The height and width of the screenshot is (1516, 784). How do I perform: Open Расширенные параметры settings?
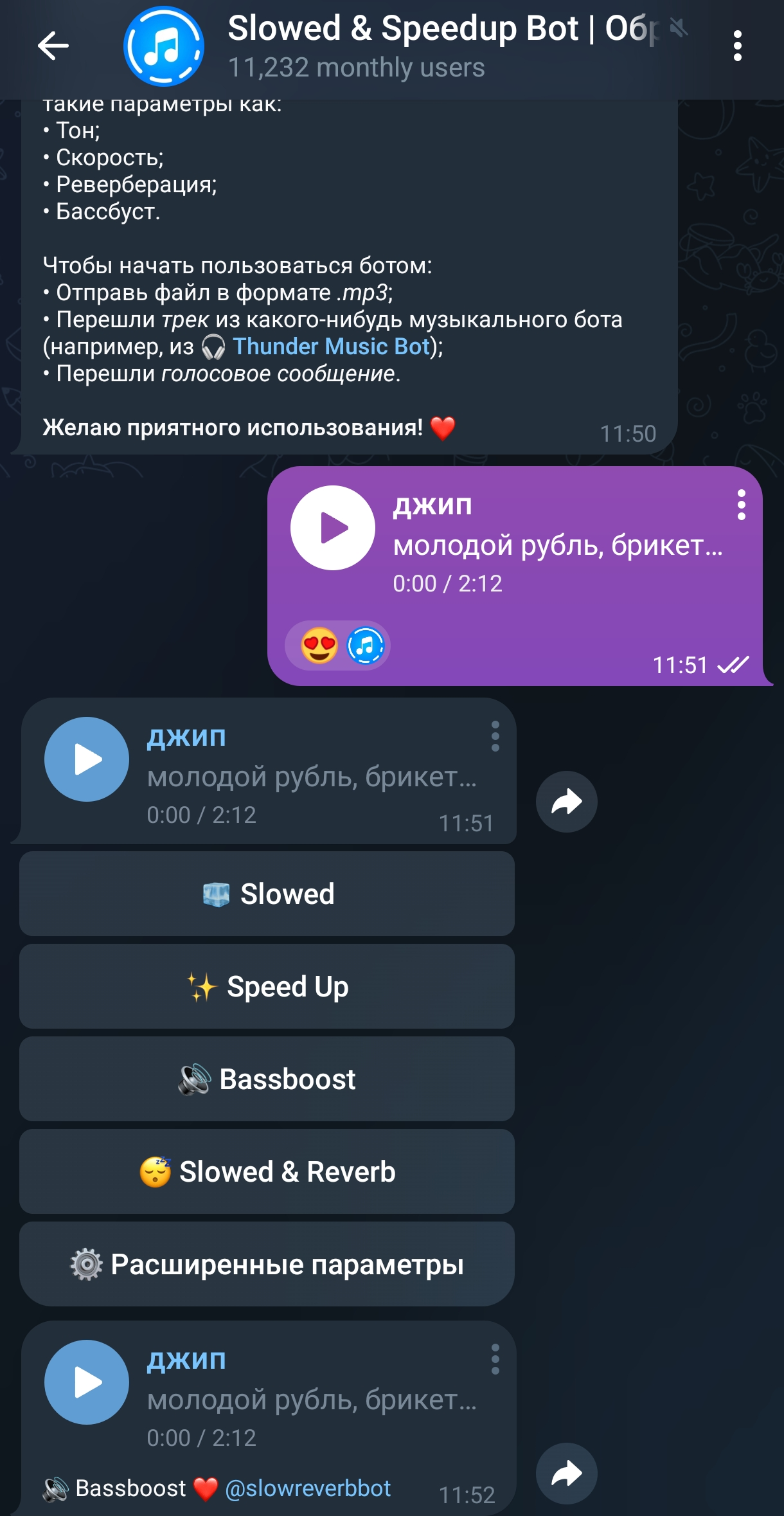pyautogui.click(x=267, y=1263)
